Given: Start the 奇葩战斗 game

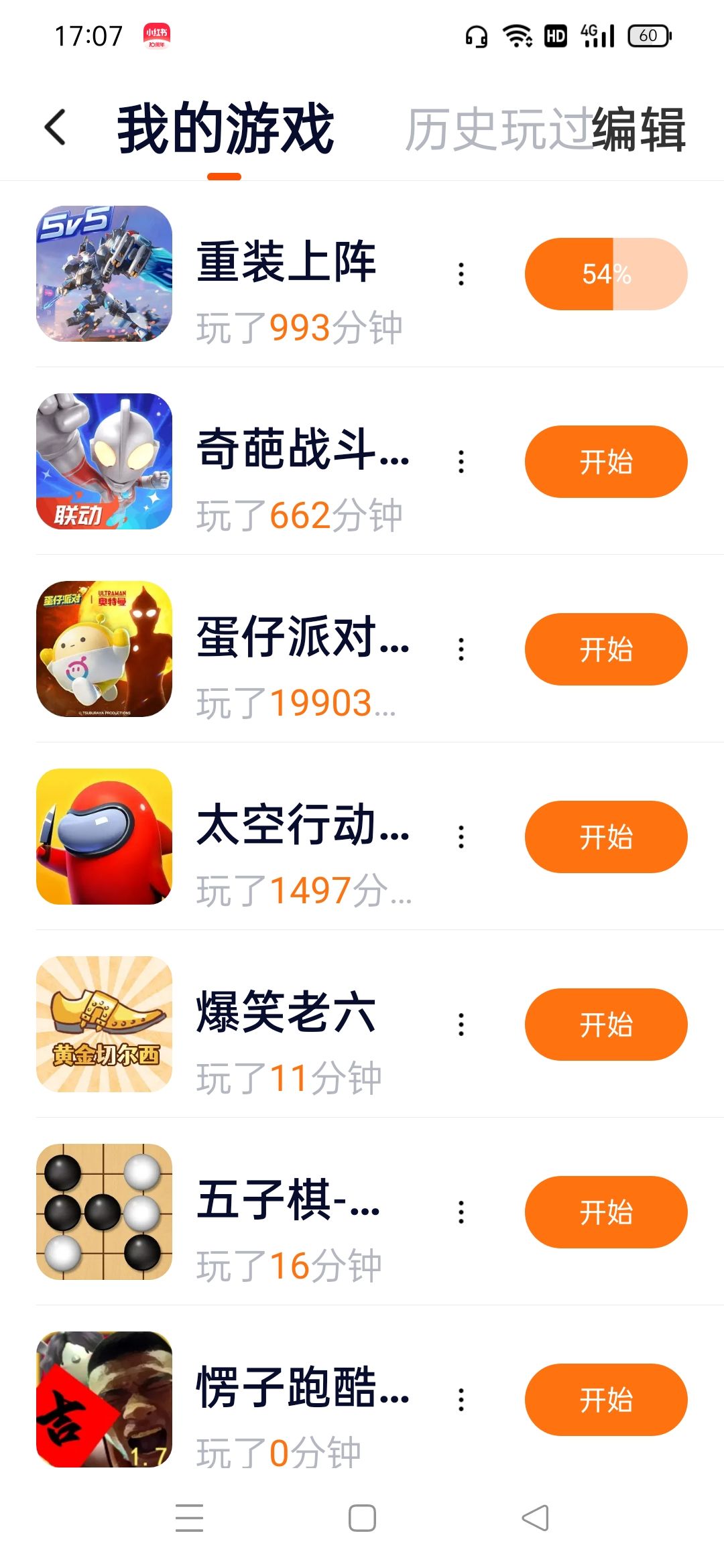Looking at the screenshot, I should tap(606, 462).
